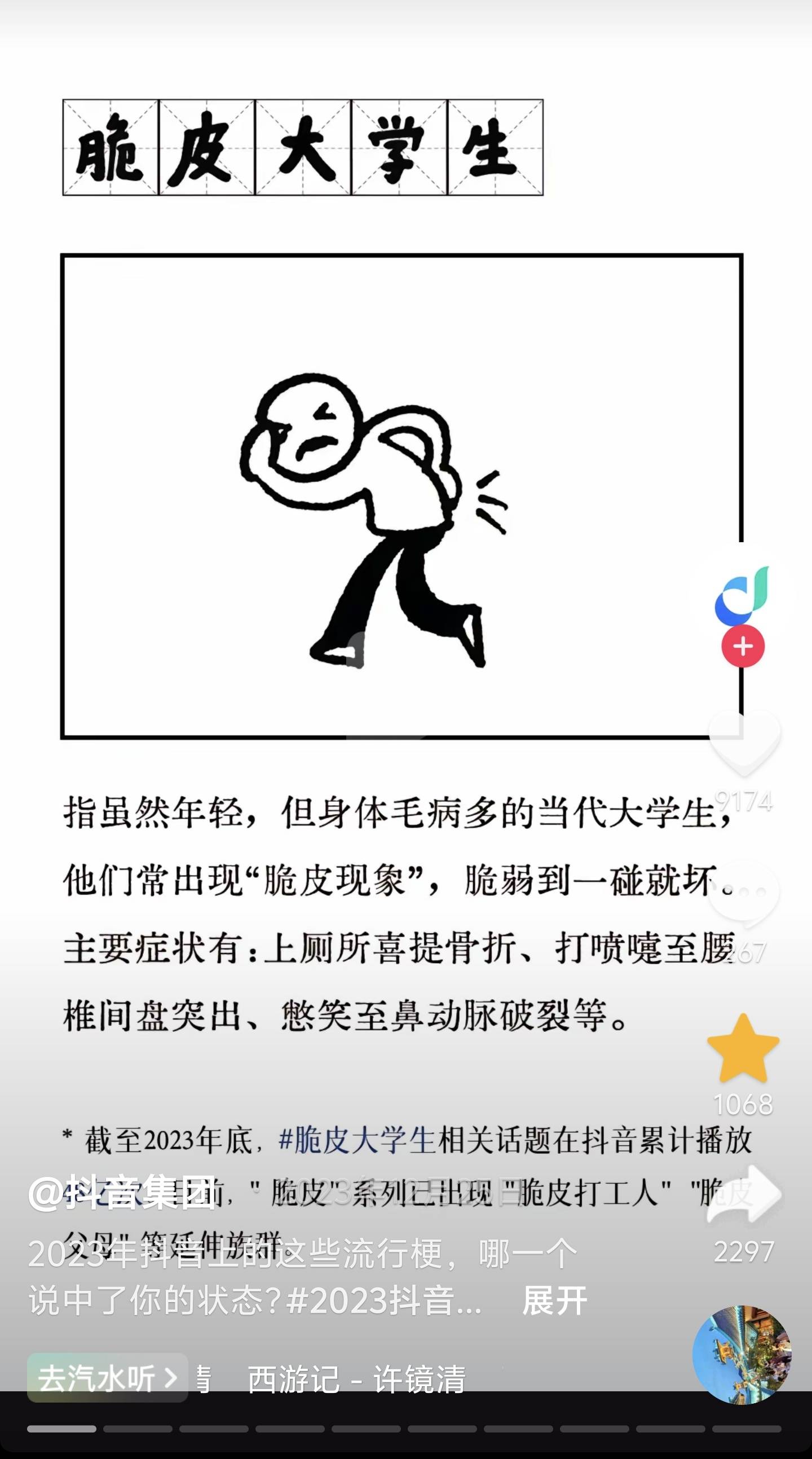Add this post to favorites with the star

(x=743, y=1048)
